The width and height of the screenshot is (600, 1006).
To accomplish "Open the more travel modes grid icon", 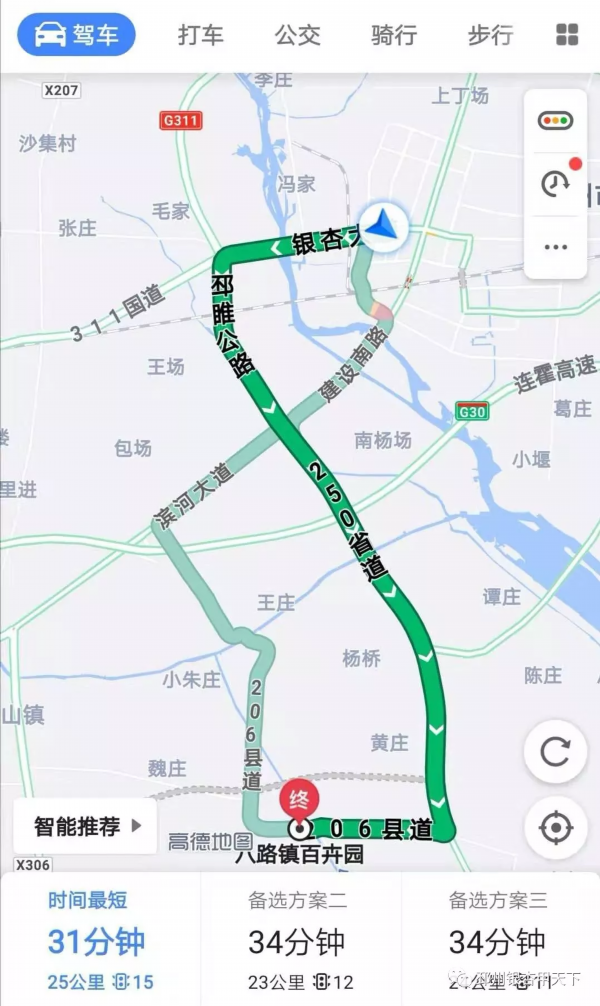I will pyautogui.click(x=567, y=36).
